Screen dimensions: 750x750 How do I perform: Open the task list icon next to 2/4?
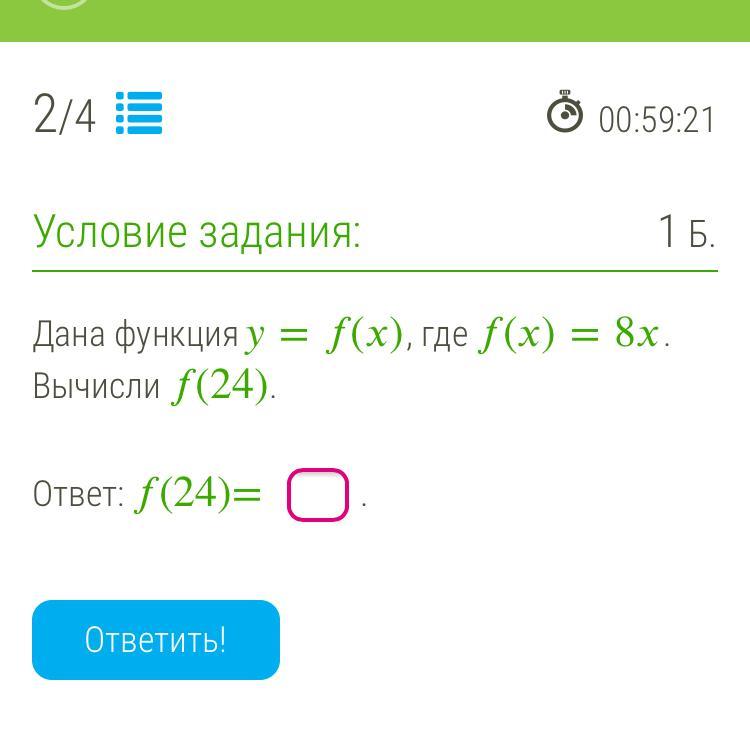139,113
